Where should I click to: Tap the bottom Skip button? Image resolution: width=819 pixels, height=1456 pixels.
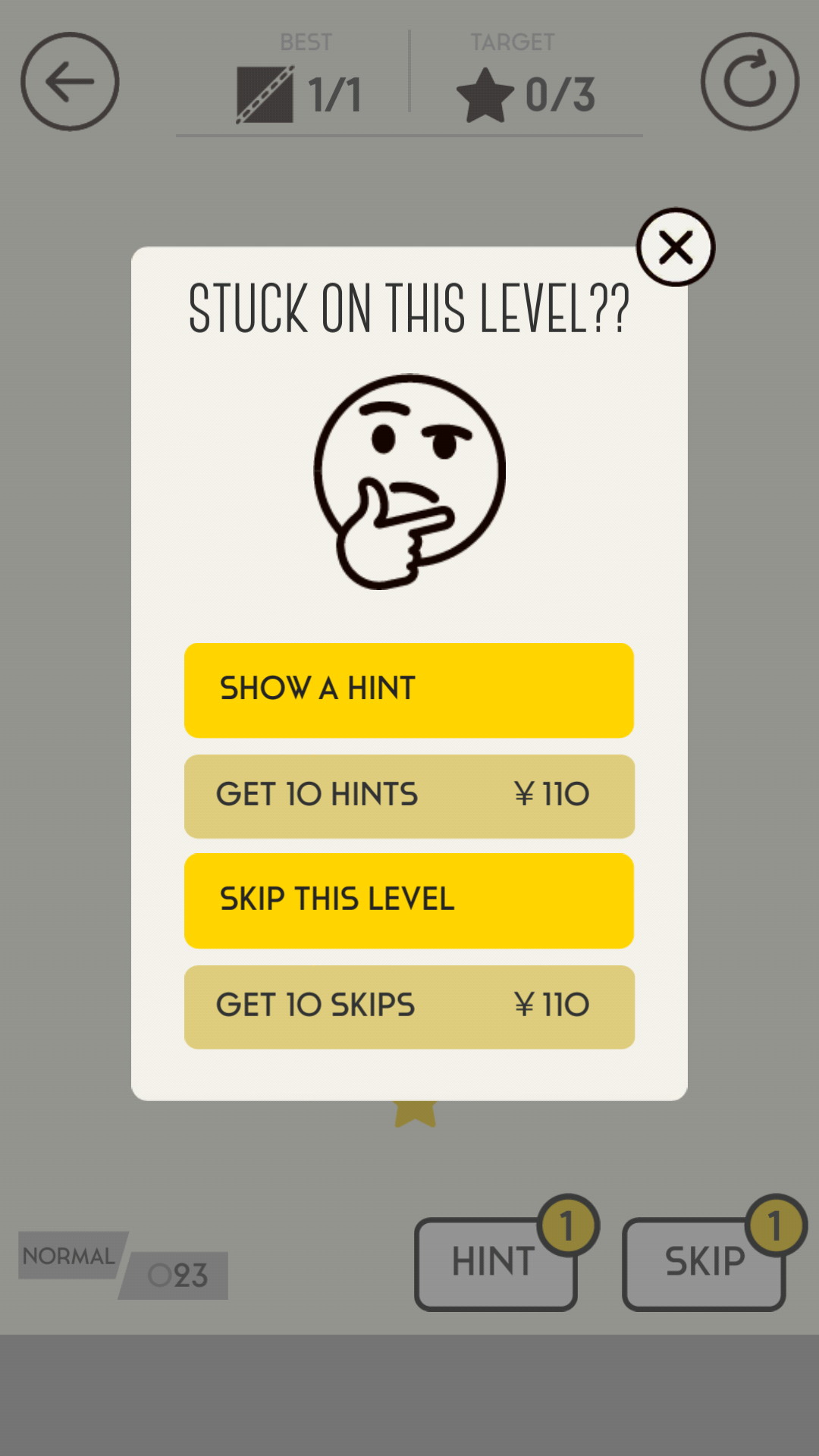click(703, 1263)
